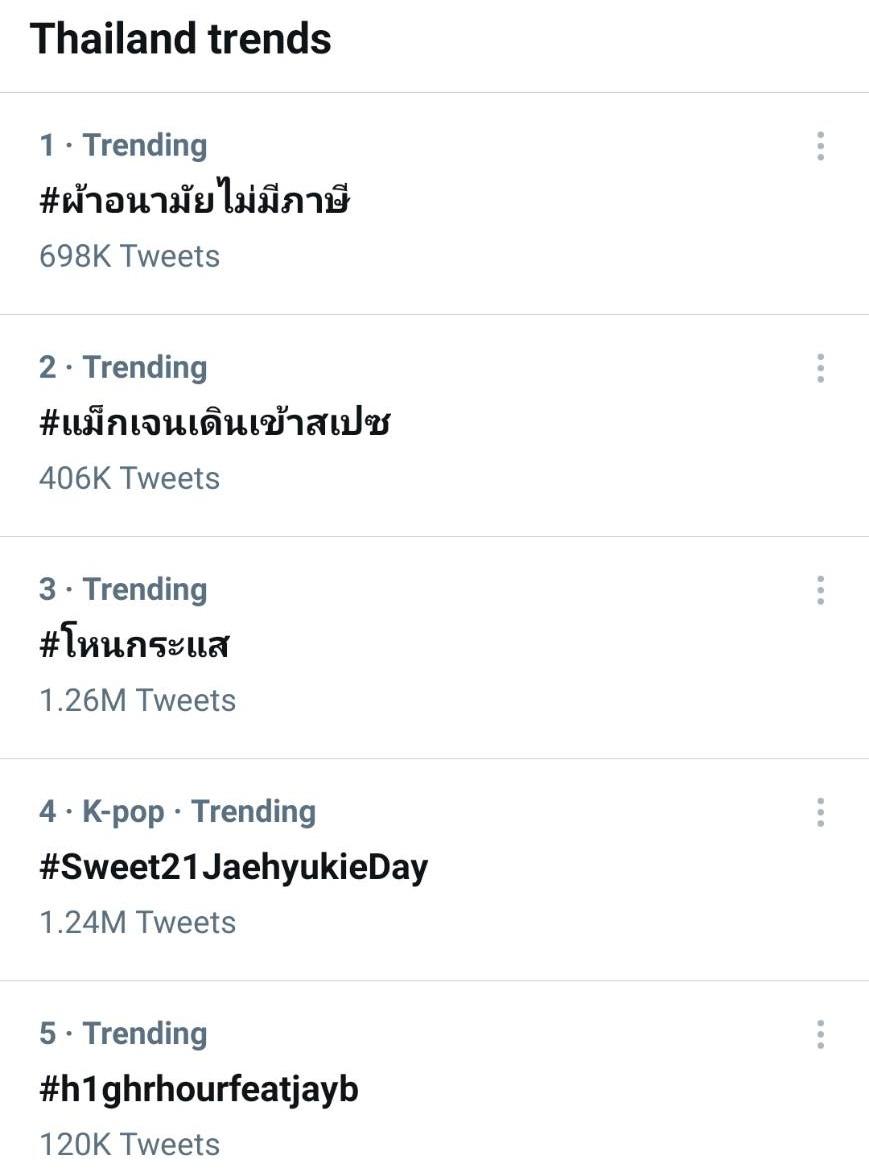
Task: Open the #โหนกระแส trending topic
Action: pos(134,646)
